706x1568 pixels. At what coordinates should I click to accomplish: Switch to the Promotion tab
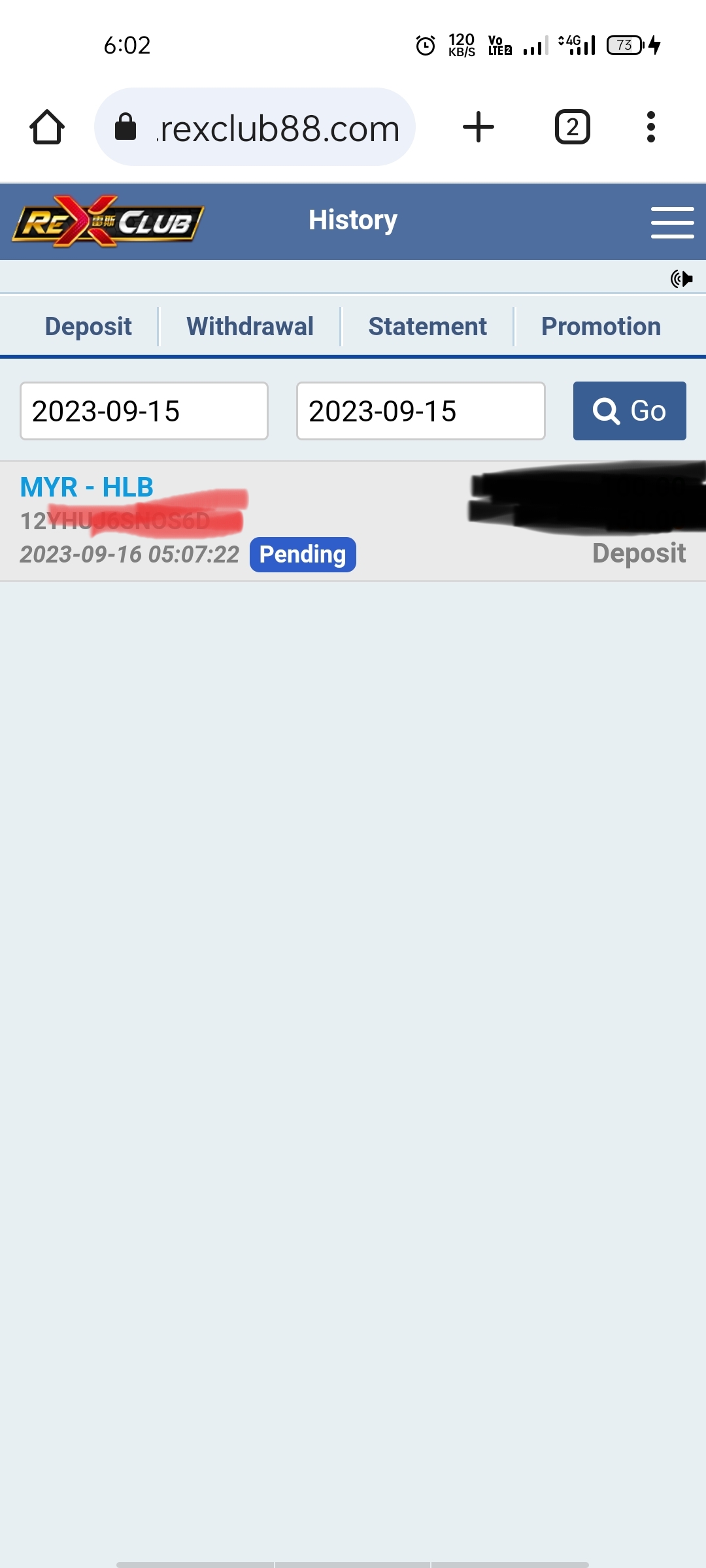[x=601, y=326]
